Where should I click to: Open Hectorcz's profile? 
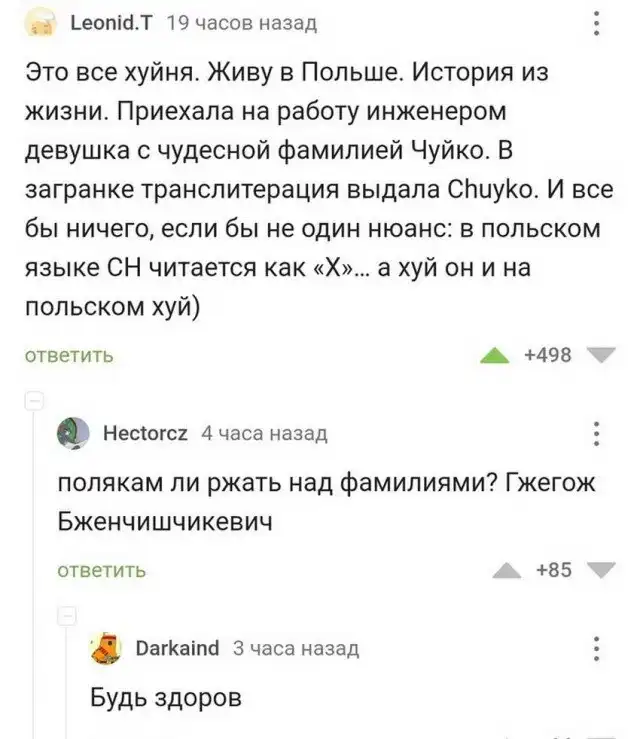[147, 433]
